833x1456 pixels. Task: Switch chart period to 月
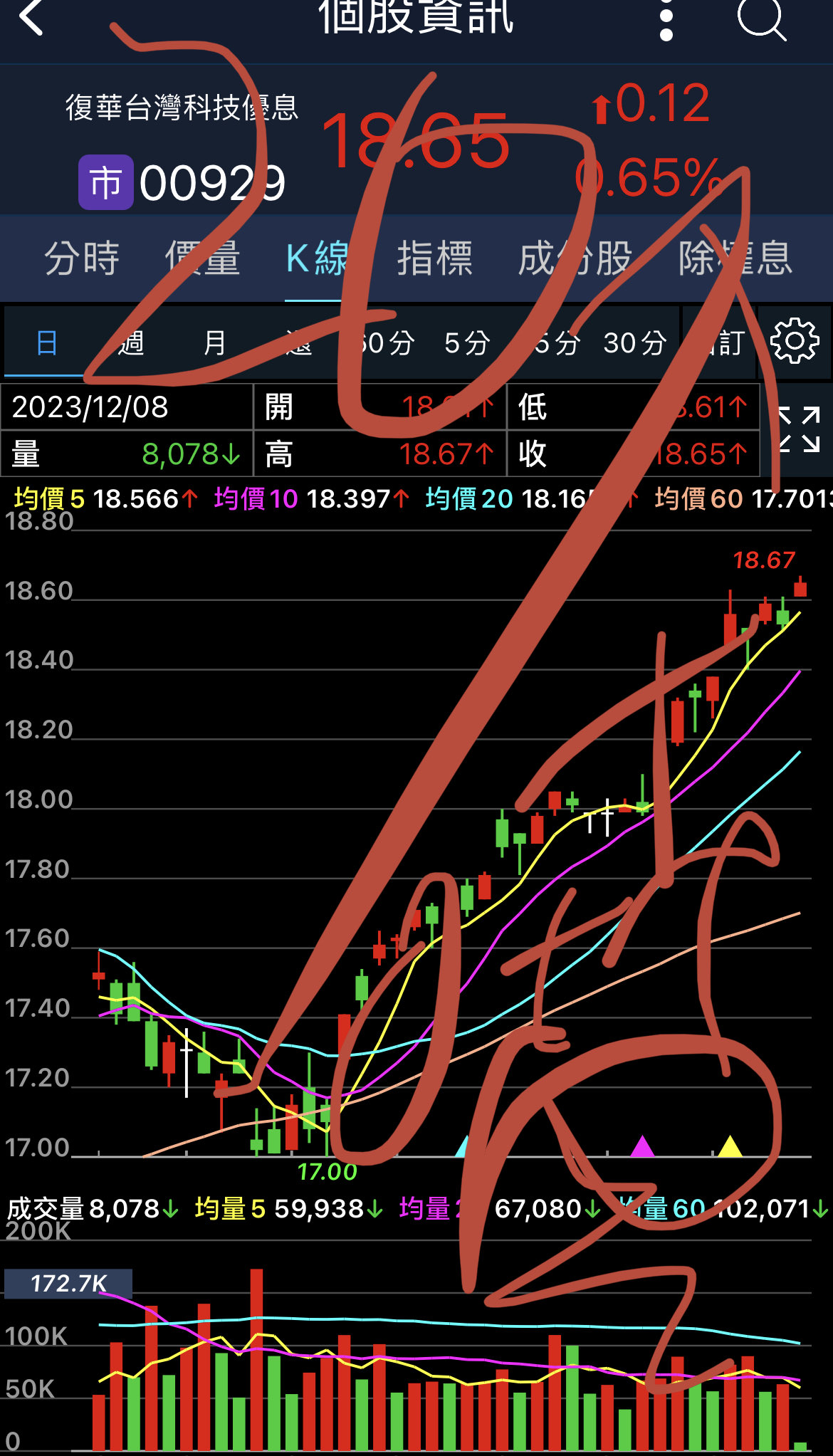pyautogui.click(x=214, y=343)
